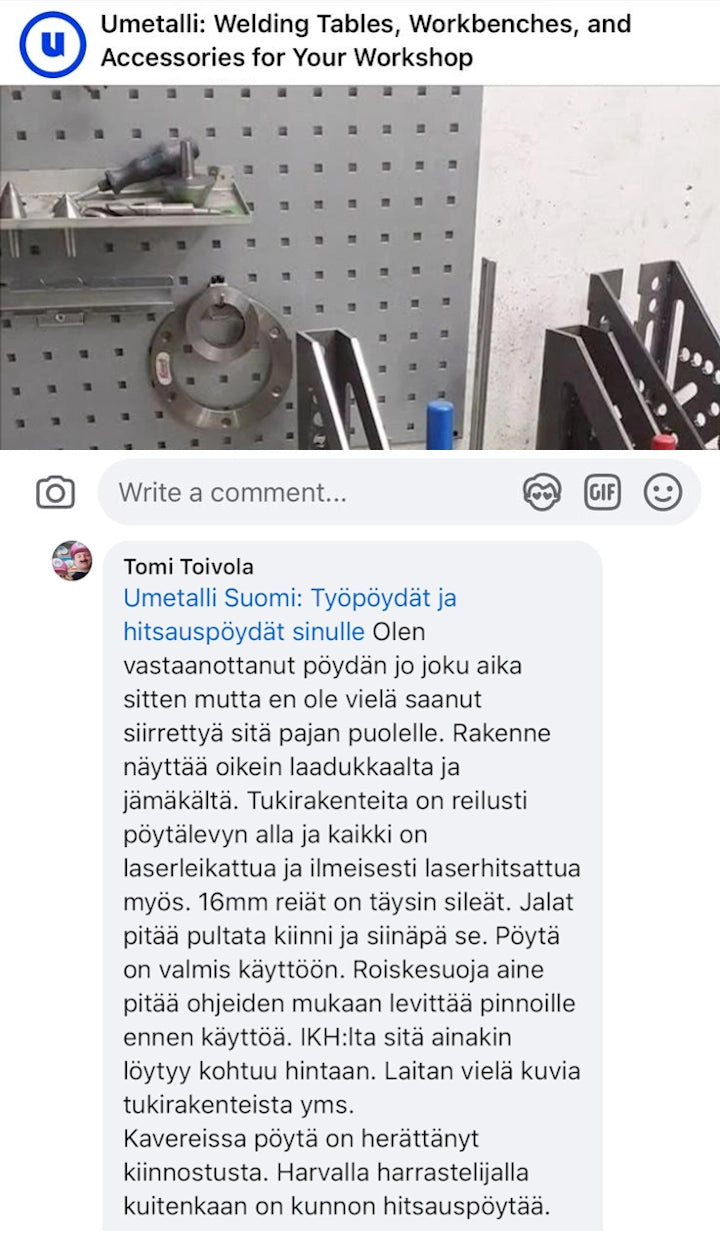Open the Umetalli Suomi tagged page link

click(x=290, y=598)
